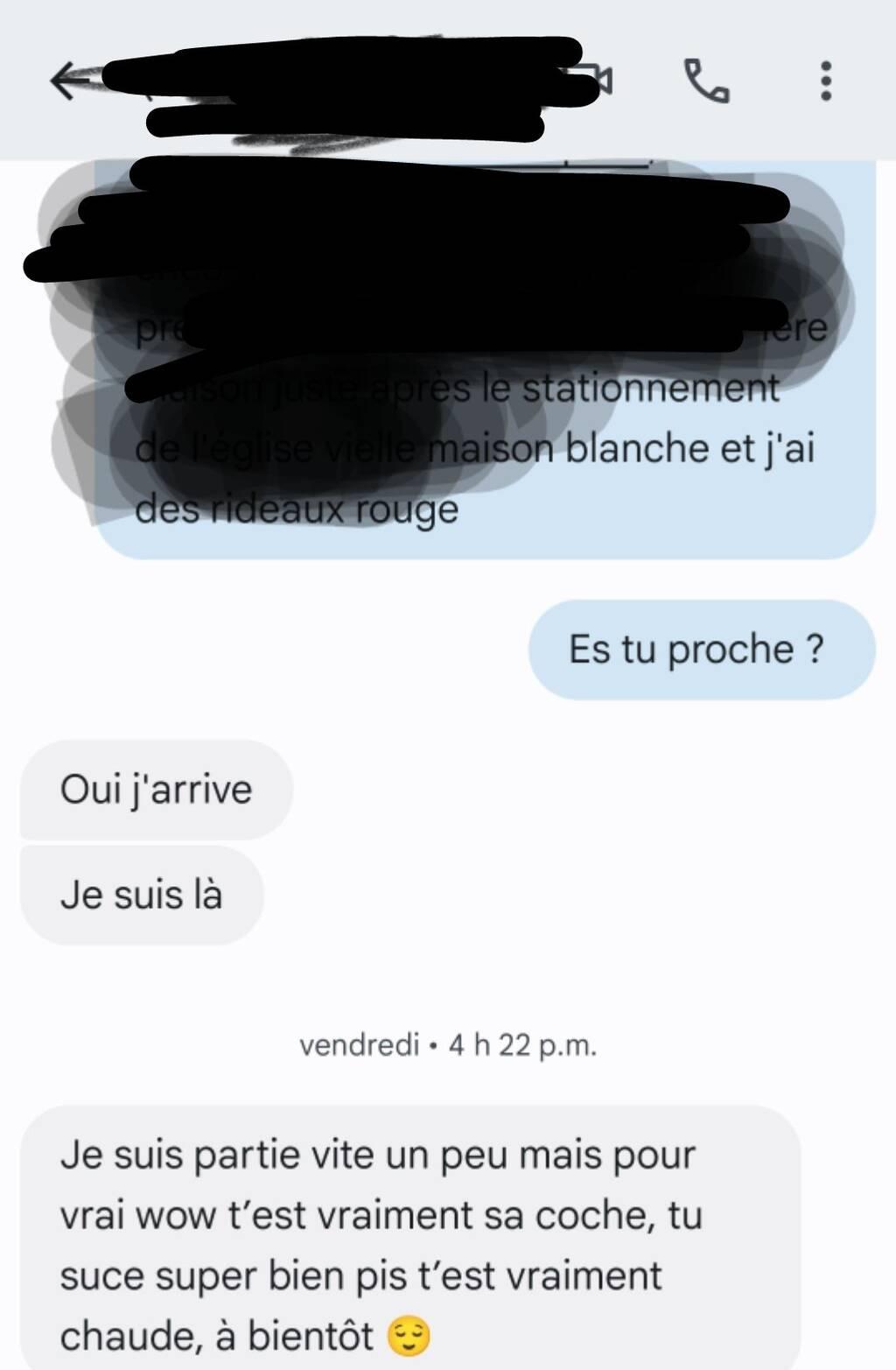
Task: Open the overflow menu
Action: point(825,81)
